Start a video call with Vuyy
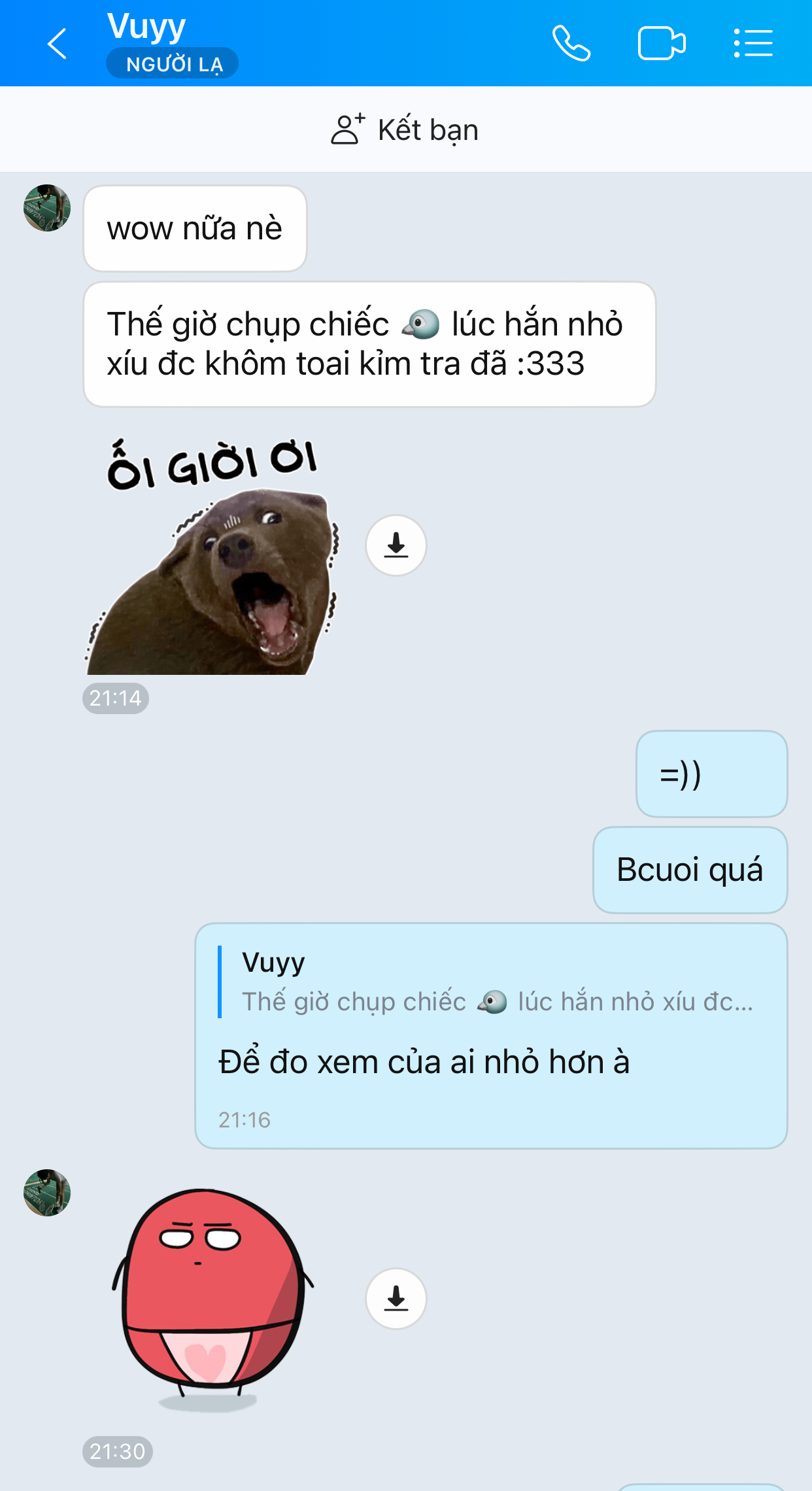This screenshot has width=812, height=1491. pyautogui.click(x=661, y=44)
